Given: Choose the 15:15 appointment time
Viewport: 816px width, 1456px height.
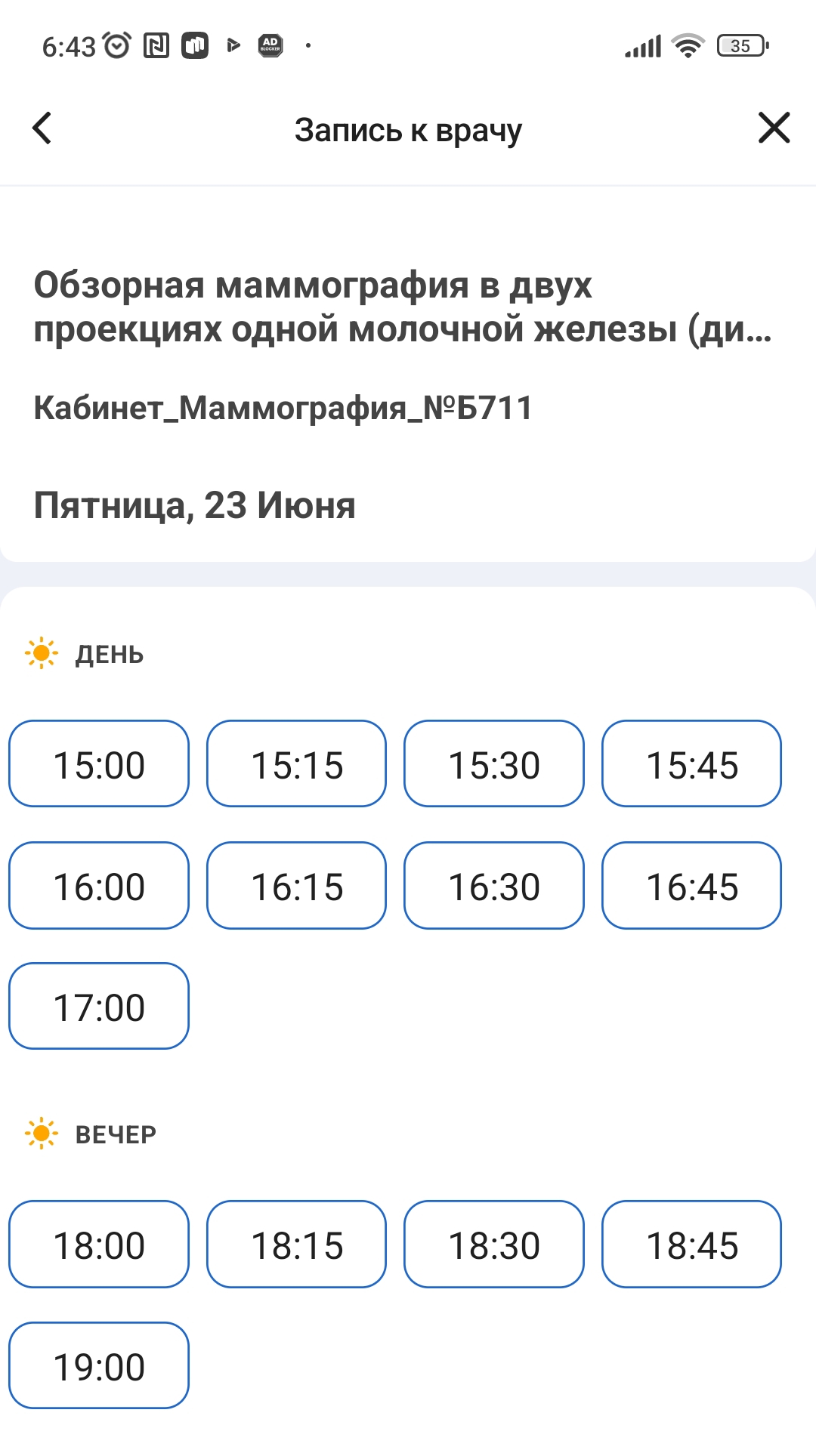Looking at the screenshot, I should pos(297,764).
